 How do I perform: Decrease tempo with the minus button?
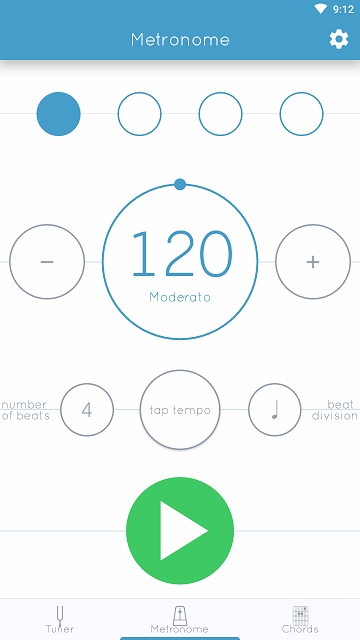pyautogui.click(x=47, y=262)
